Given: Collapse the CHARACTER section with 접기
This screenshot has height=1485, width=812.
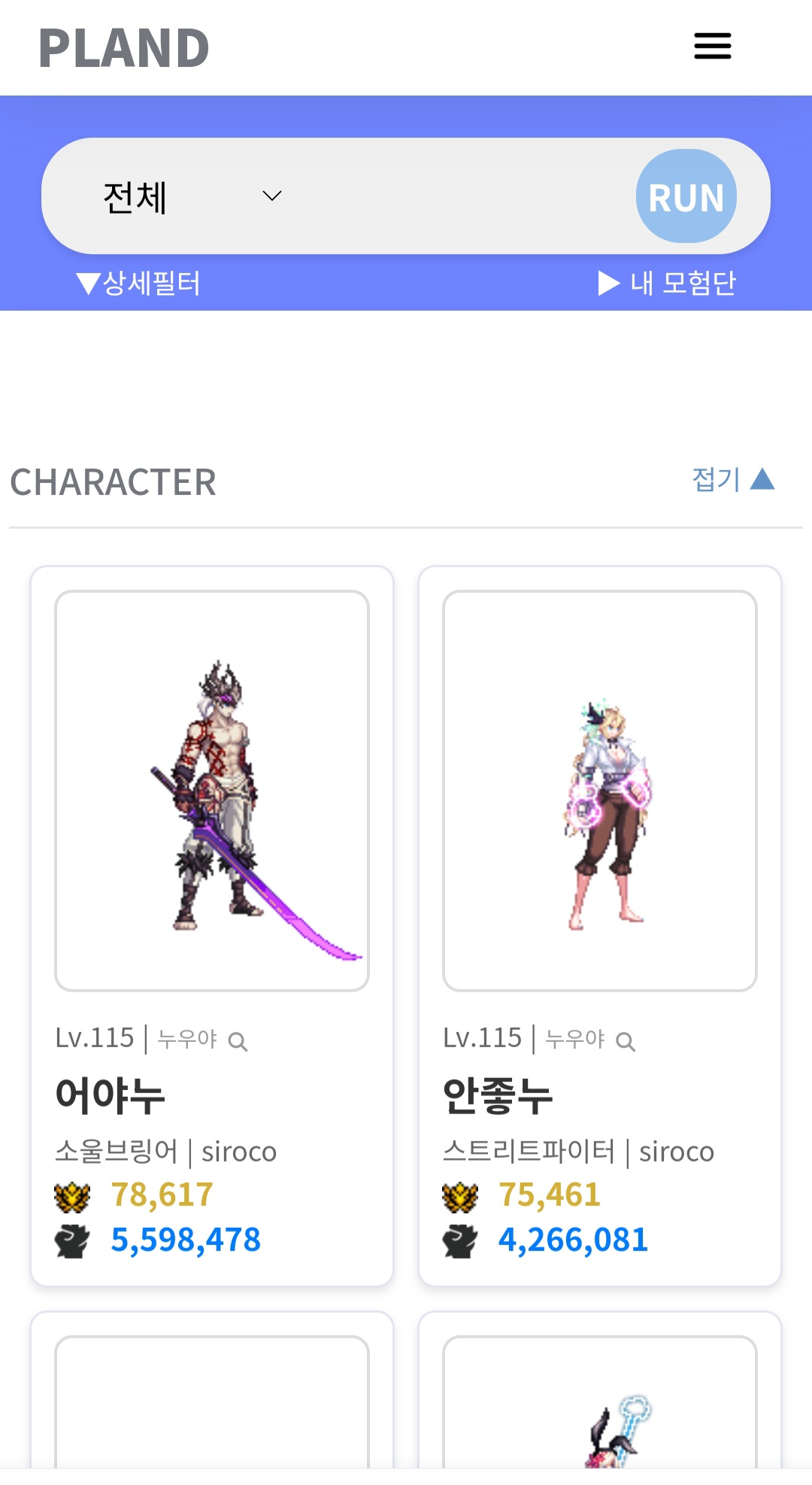Looking at the screenshot, I should pos(732,479).
